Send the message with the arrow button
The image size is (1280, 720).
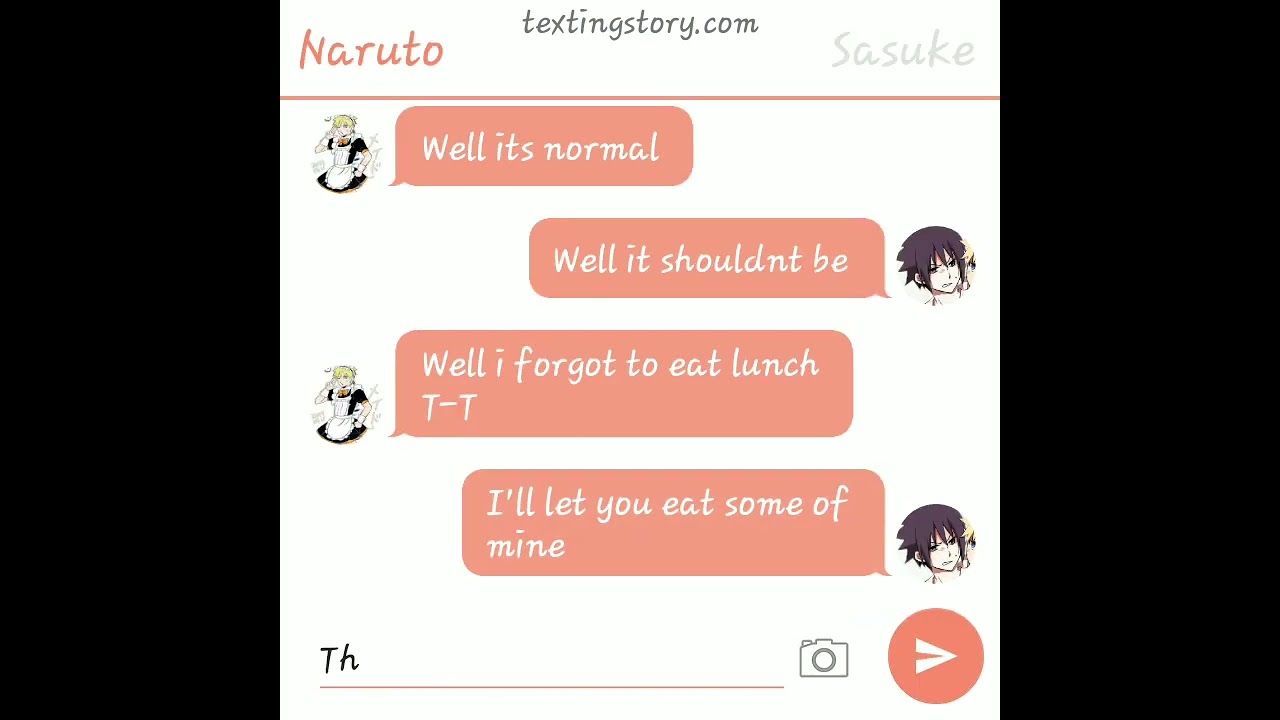click(x=935, y=656)
